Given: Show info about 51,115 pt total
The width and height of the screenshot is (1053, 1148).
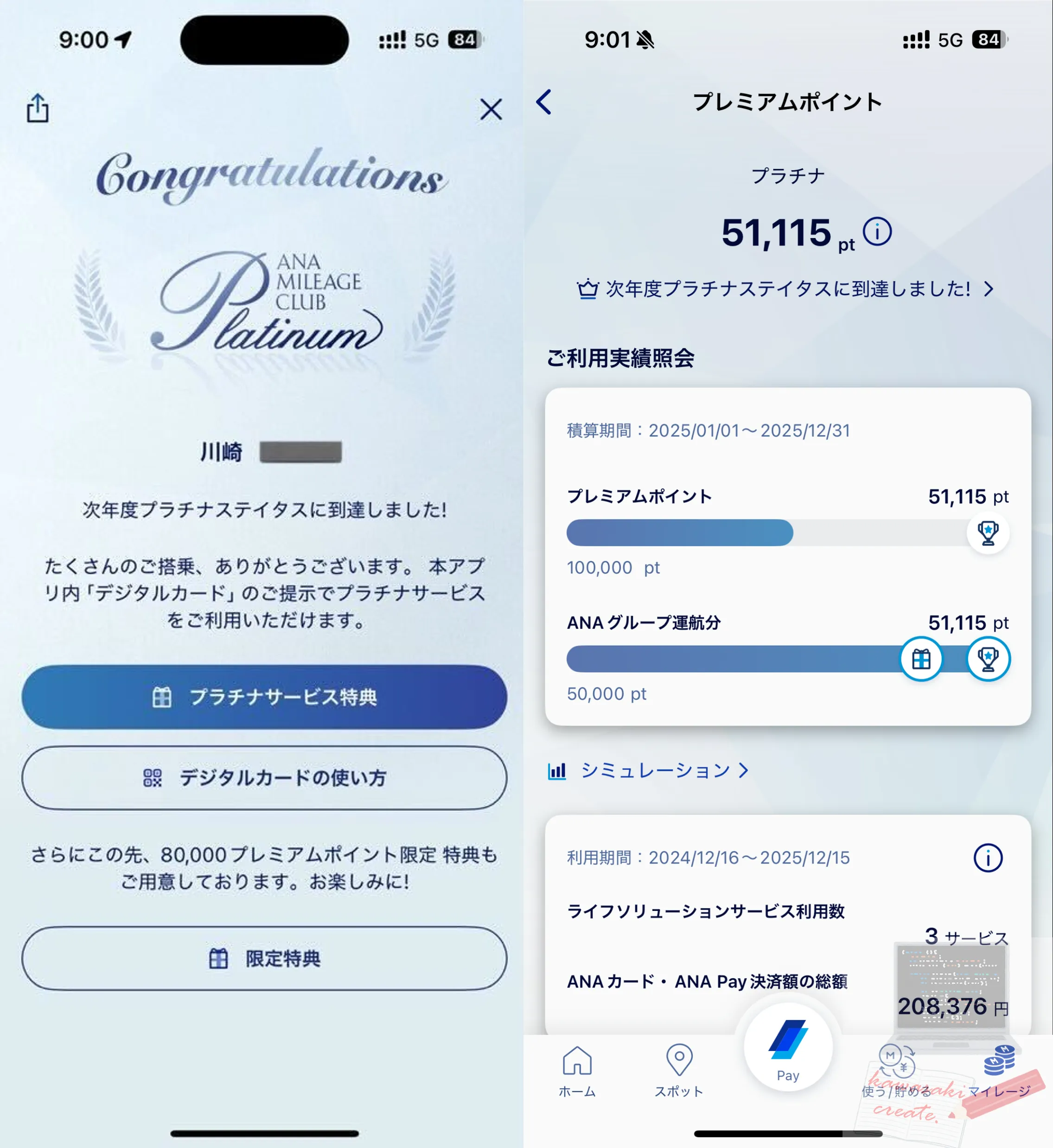Looking at the screenshot, I should pos(877,231).
